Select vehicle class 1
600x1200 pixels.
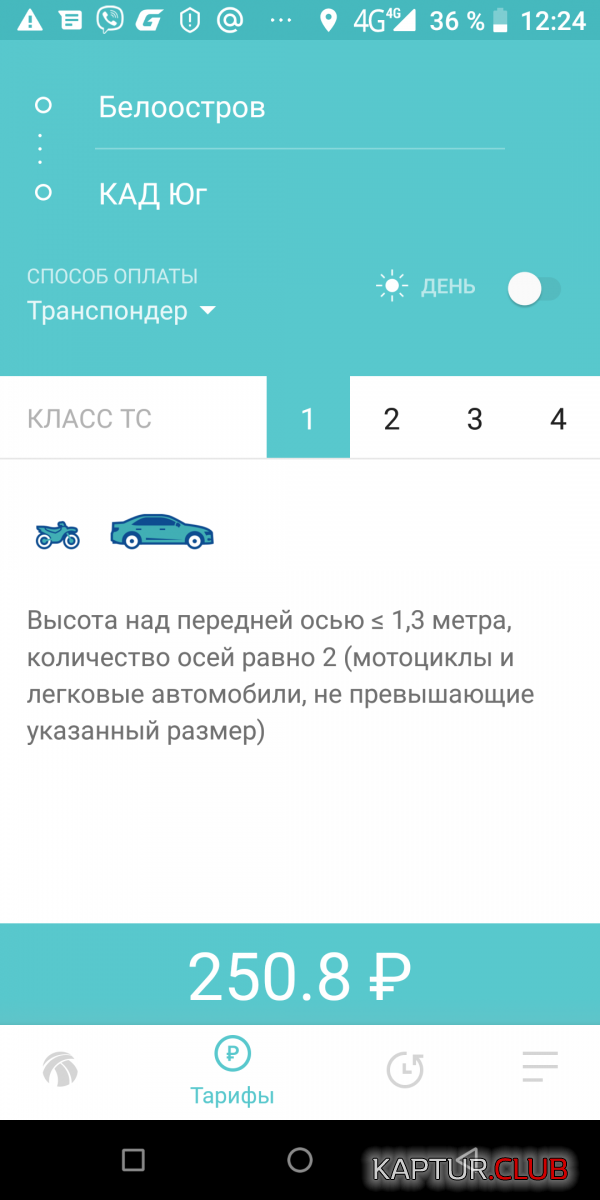308,418
